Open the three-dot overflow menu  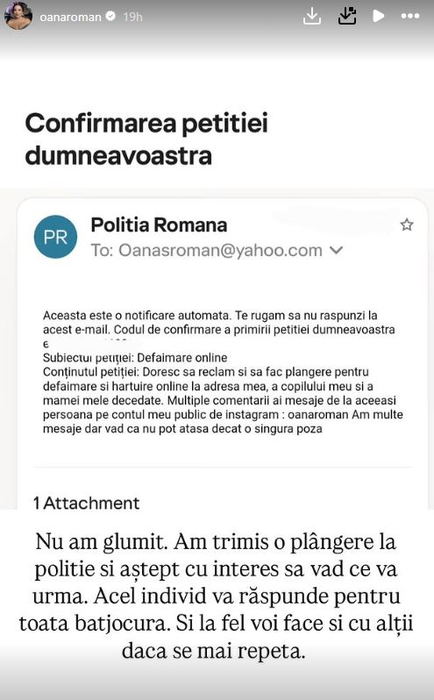[x=410, y=17]
